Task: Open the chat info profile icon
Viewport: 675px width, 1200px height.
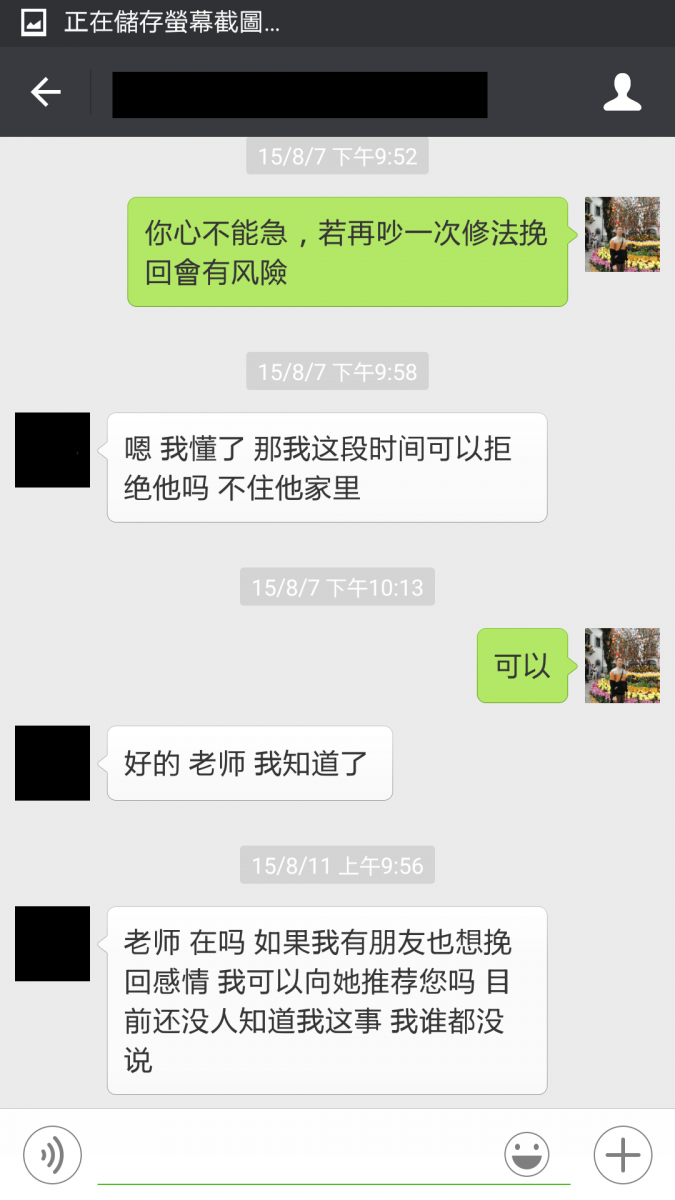Action: [621, 93]
